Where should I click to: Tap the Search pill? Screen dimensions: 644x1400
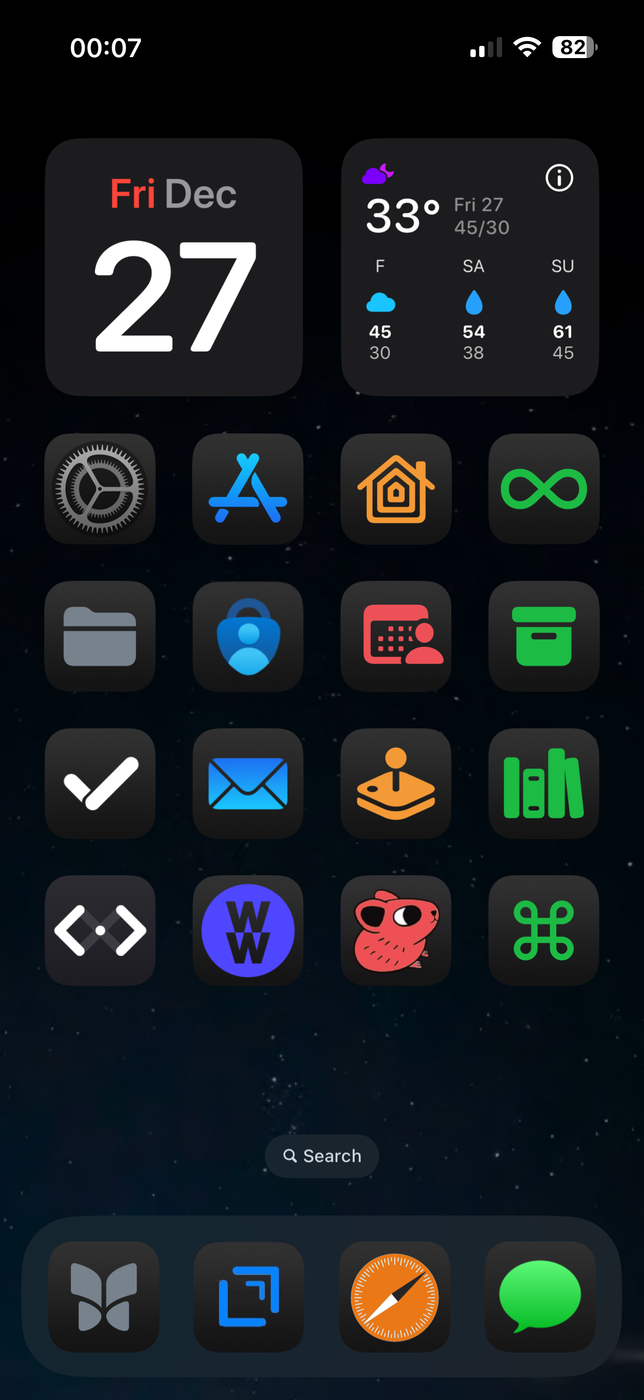[322, 1156]
